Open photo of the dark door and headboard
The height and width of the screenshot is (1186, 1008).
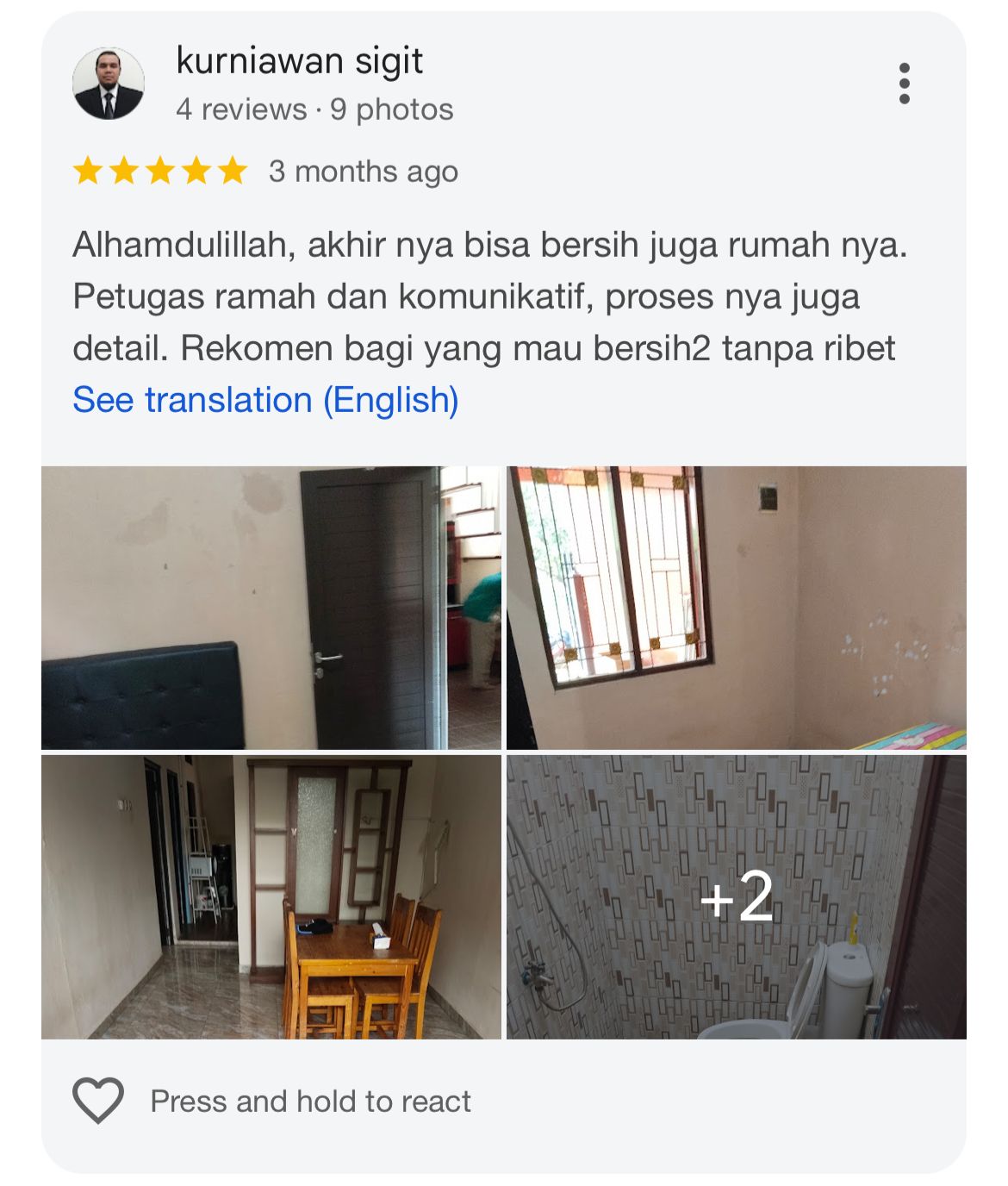(x=271, y=608)
